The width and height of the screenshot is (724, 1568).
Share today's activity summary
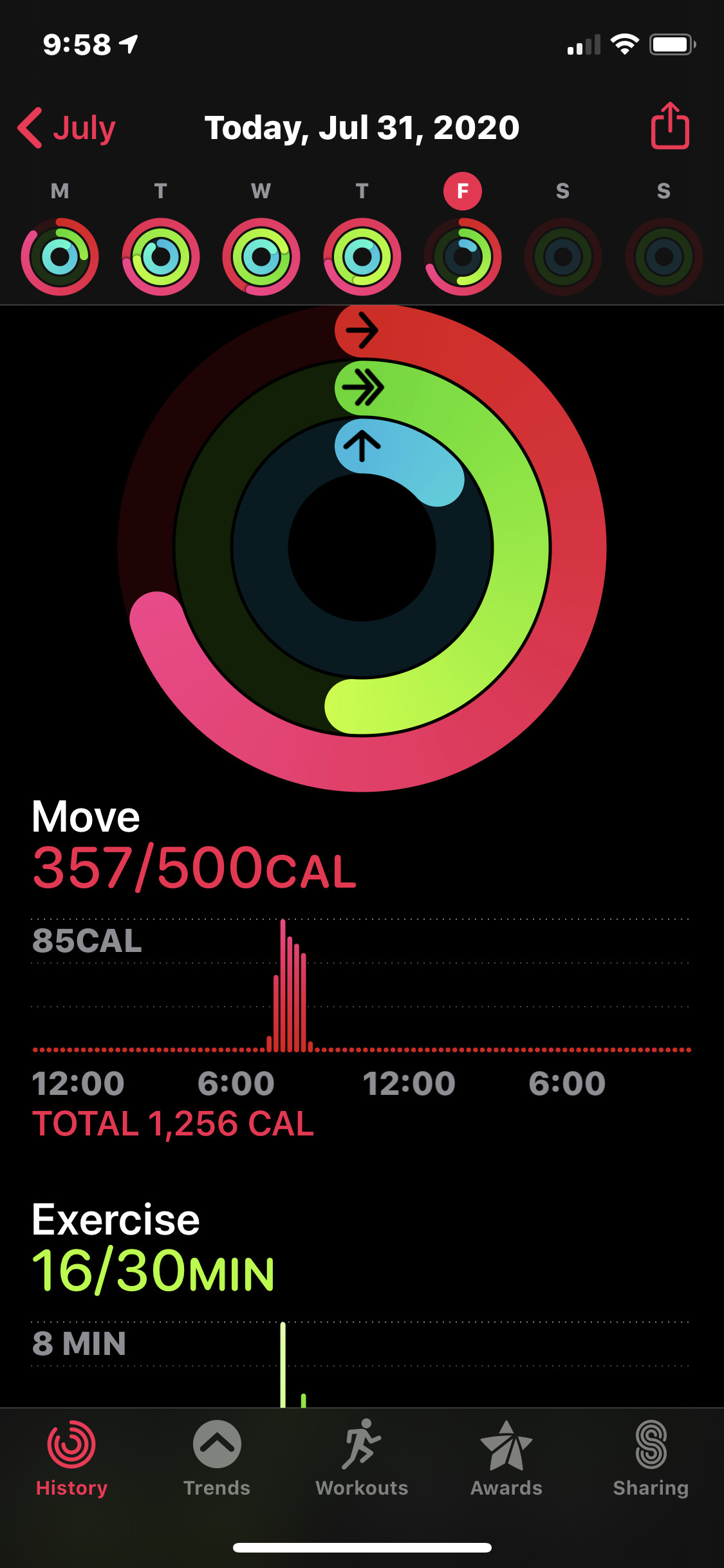pos(670,126)
